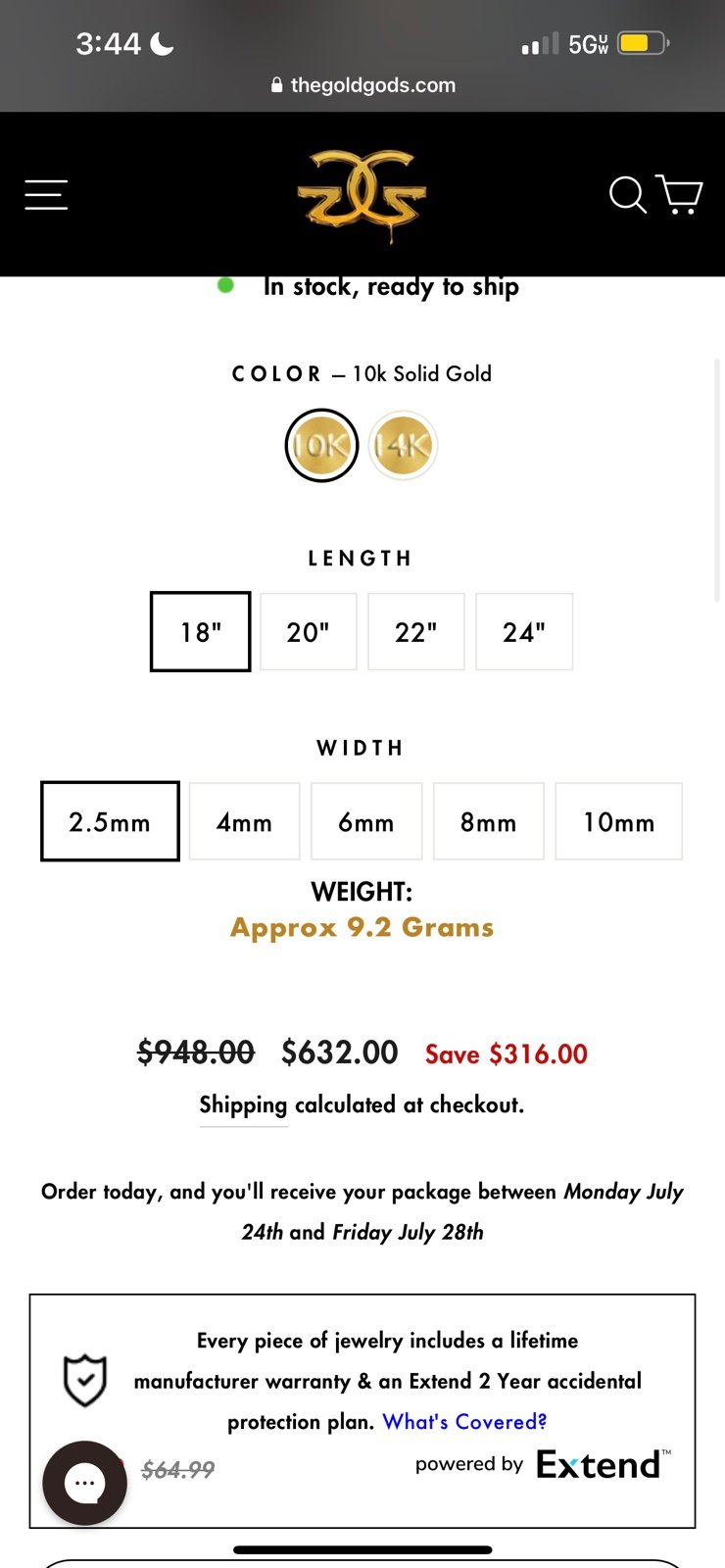725x1568 pixels.
Task: Tap the thegoldgods.com address bar
Action: (x=362, y=85)
